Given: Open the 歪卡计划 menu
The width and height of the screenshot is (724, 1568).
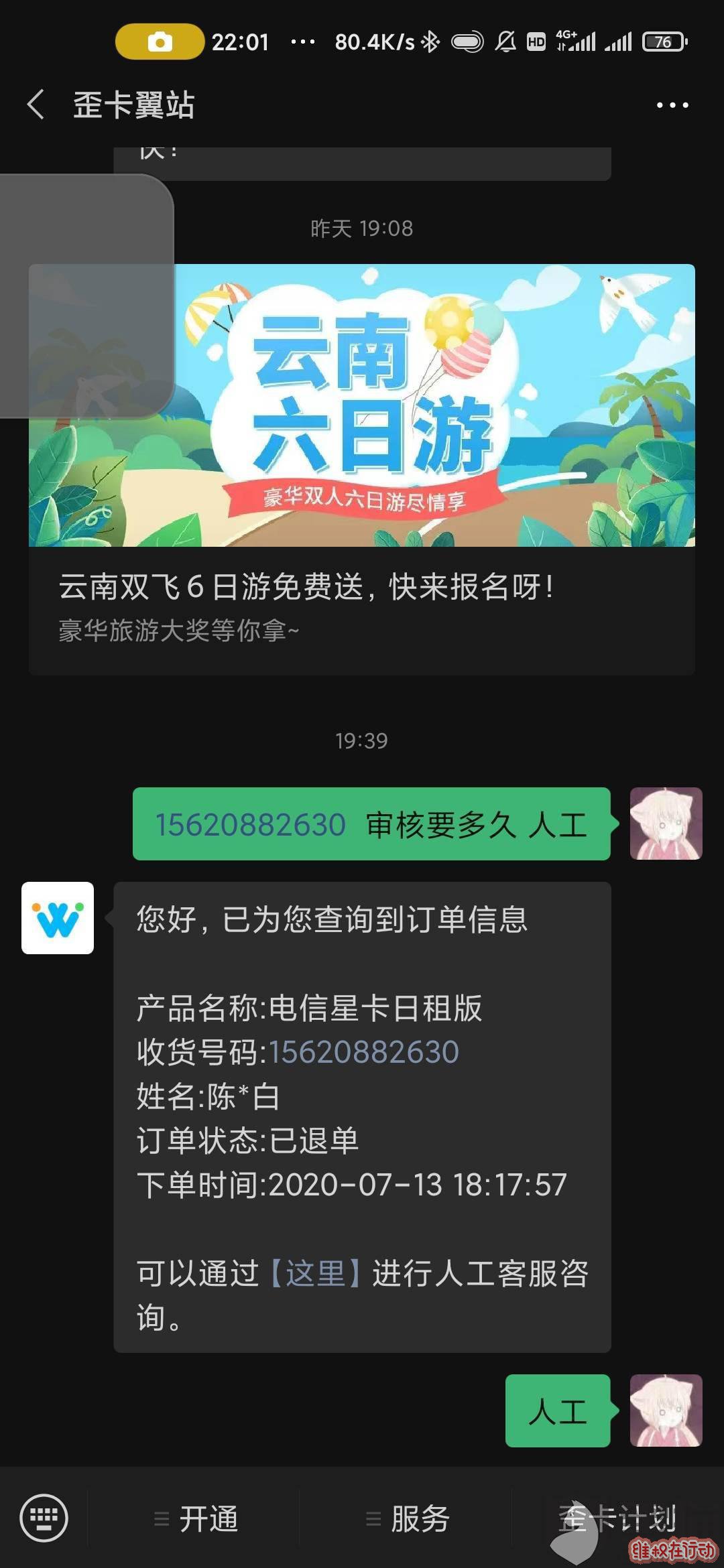Looking at the screenshot, I should tap(617, 1518).
